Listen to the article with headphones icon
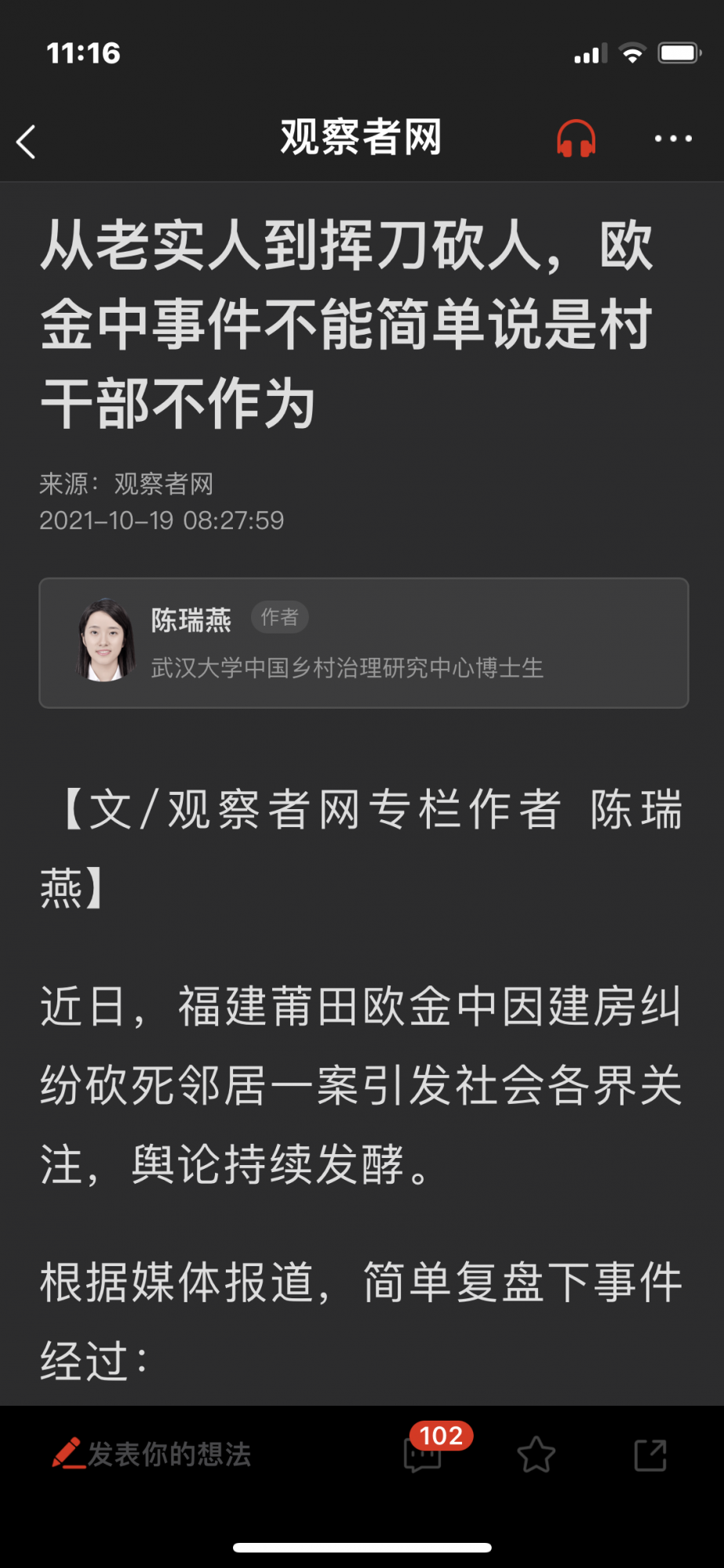The width and height of the screenshot is (724, 1568). (x=576, y=139)
